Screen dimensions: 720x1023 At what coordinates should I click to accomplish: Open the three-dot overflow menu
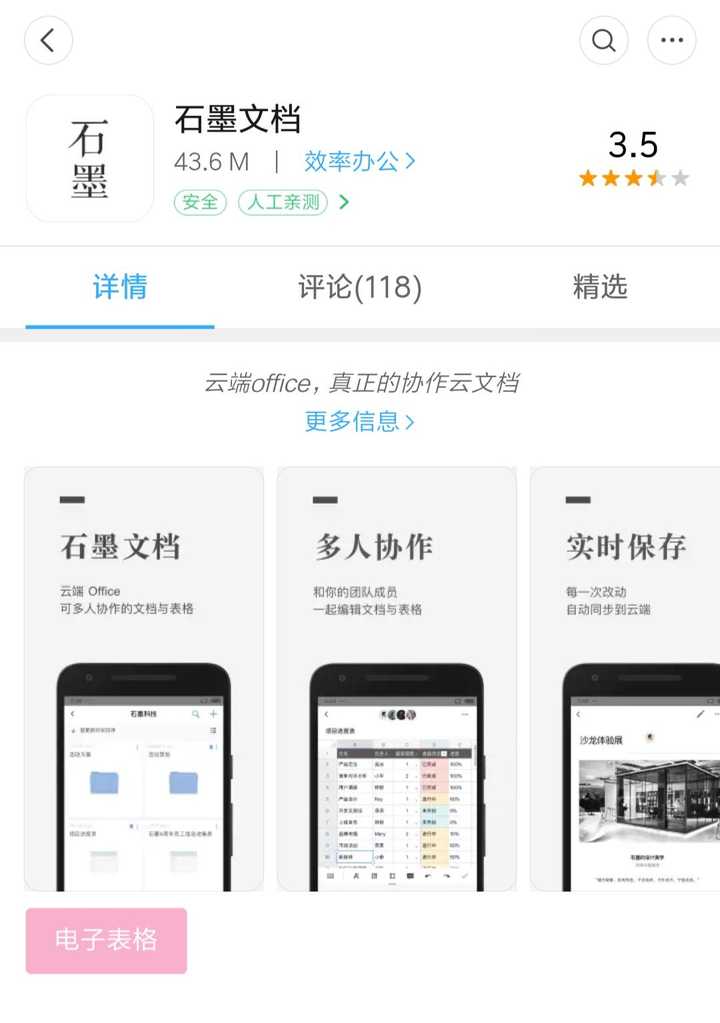point(671,41)
